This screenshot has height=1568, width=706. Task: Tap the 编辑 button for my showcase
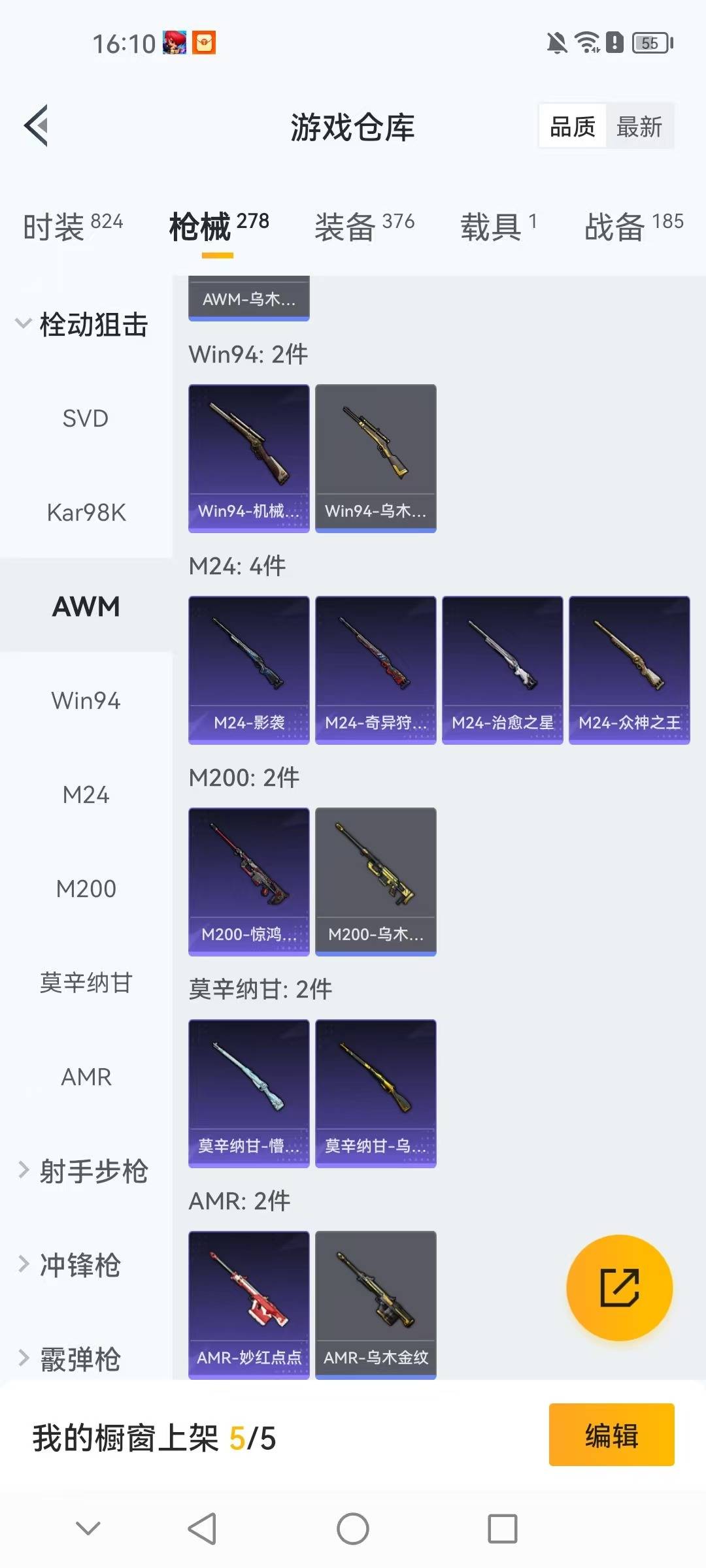point(612,1437)
